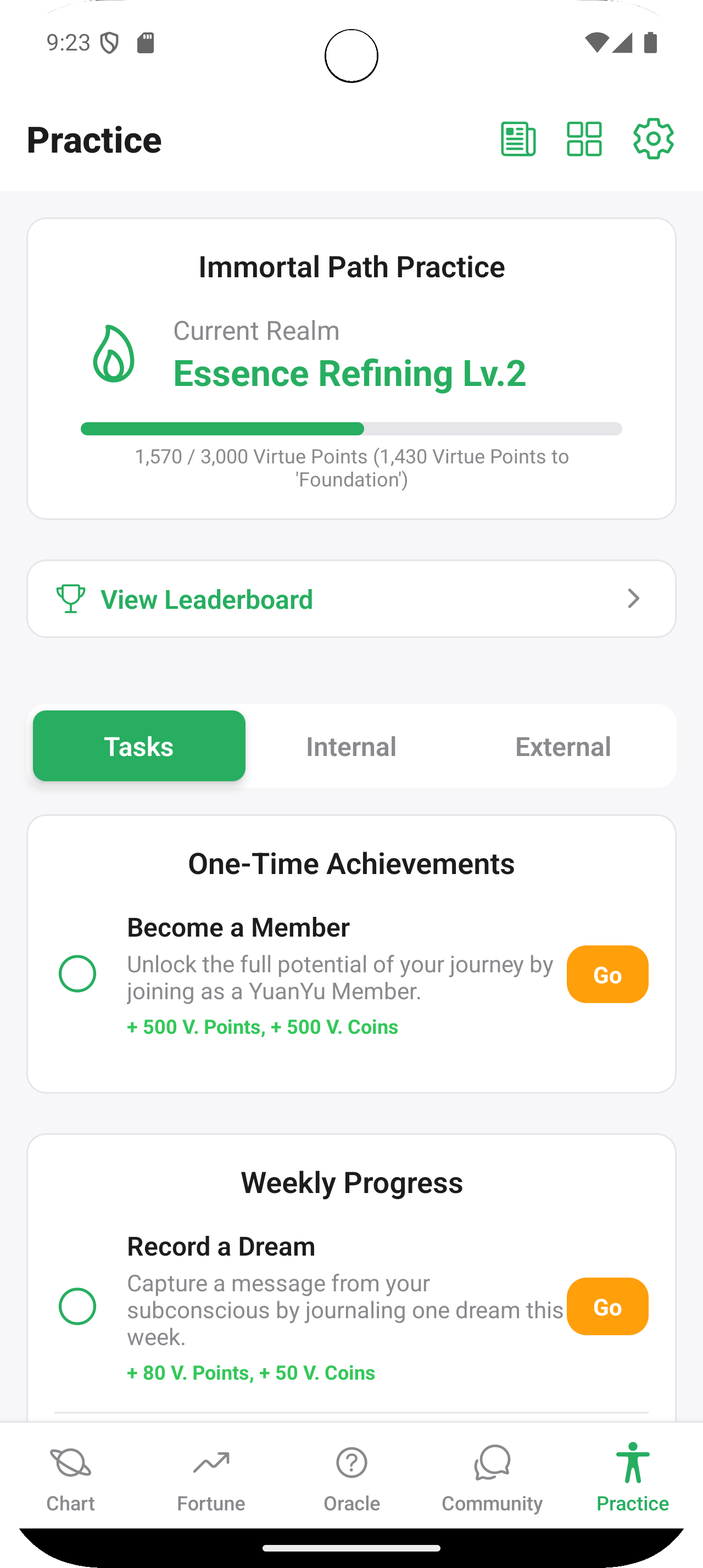Open the Immortal Path Practice card

tap(351, 369)
